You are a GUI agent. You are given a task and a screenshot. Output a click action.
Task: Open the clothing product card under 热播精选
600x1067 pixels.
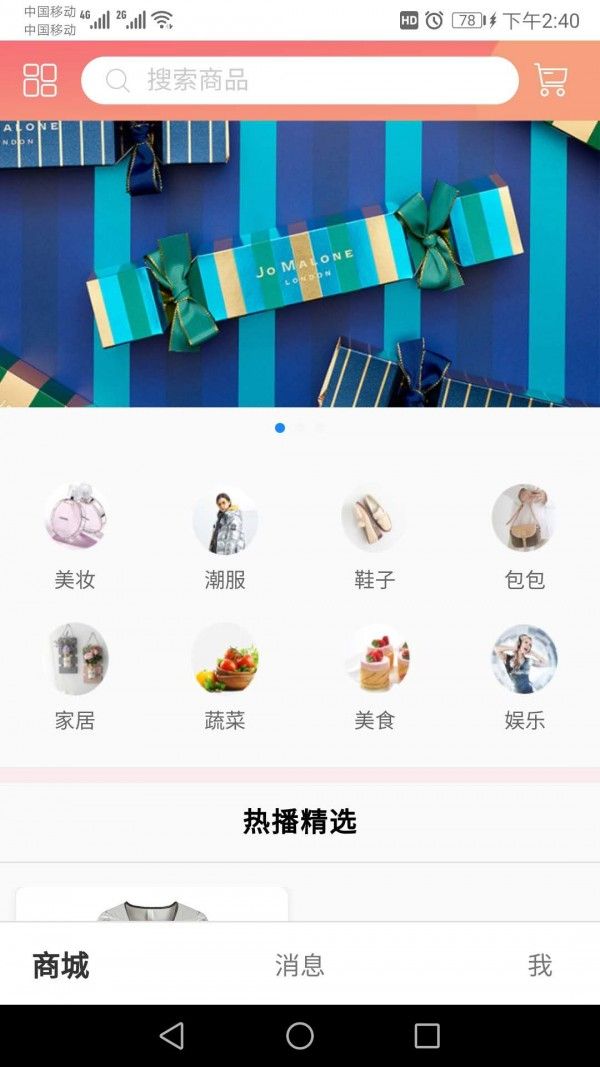coord(152,905)
